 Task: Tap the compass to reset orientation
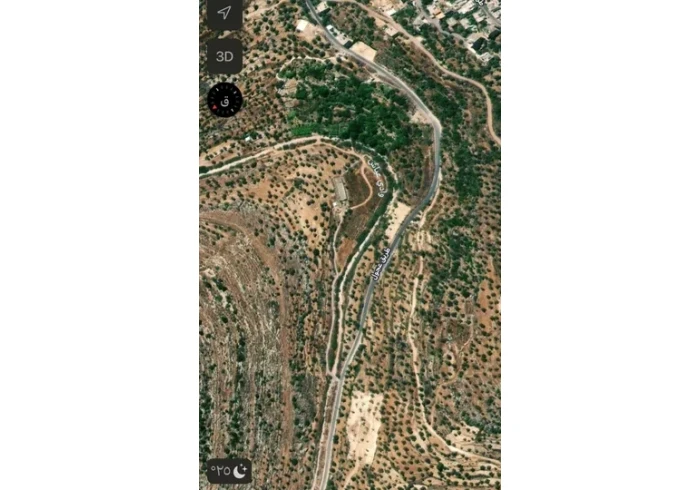point(224,100)
